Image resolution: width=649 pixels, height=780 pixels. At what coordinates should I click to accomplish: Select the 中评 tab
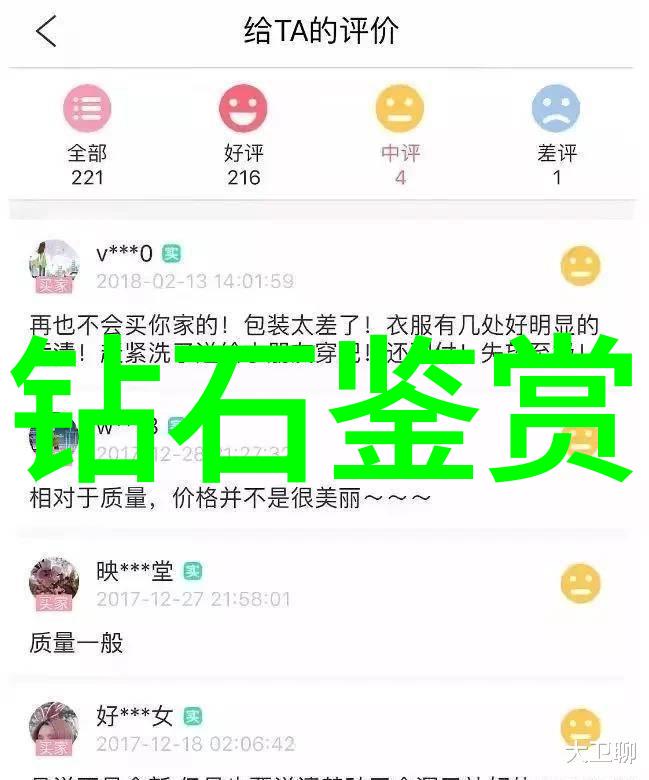(x=400, y=133)
